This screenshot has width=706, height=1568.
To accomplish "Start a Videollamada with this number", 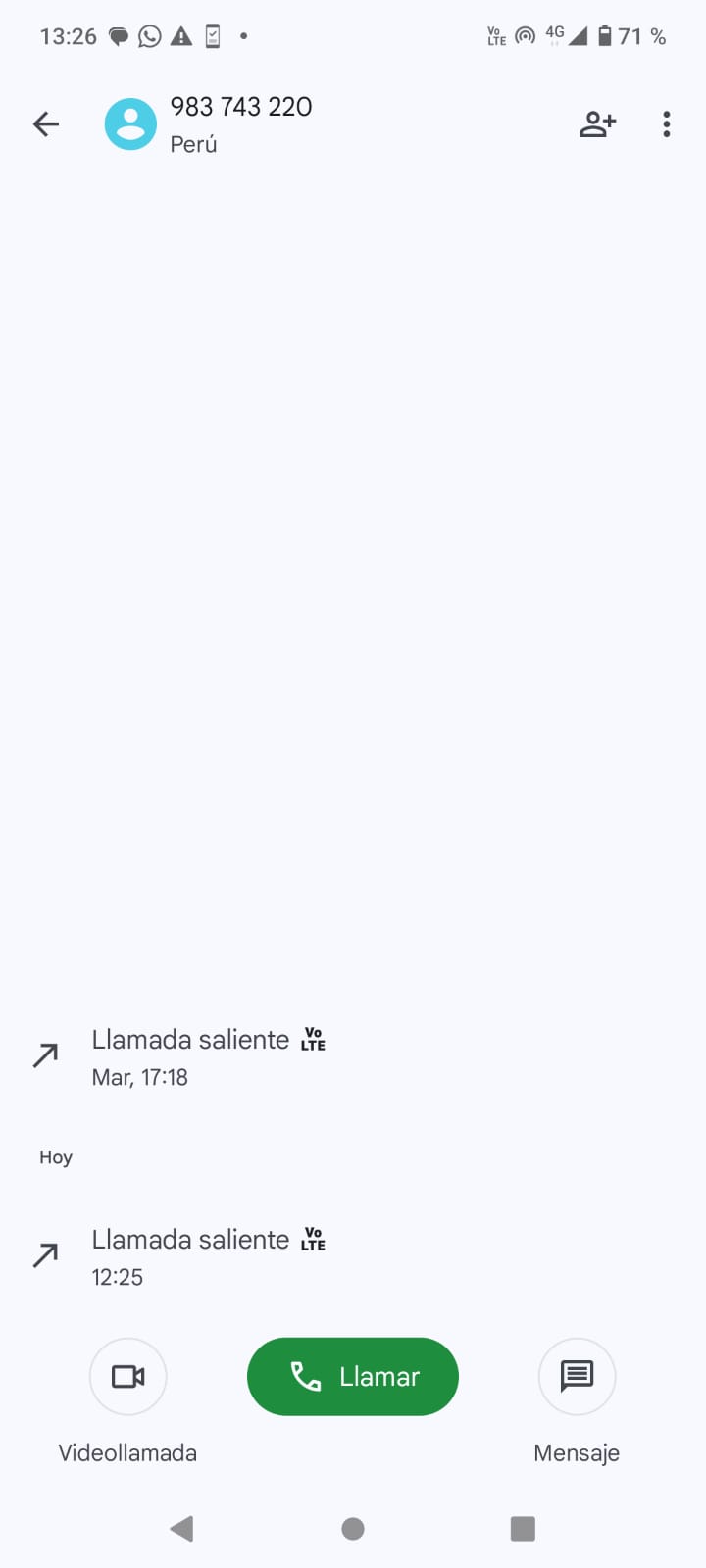I will [127, 1377].
